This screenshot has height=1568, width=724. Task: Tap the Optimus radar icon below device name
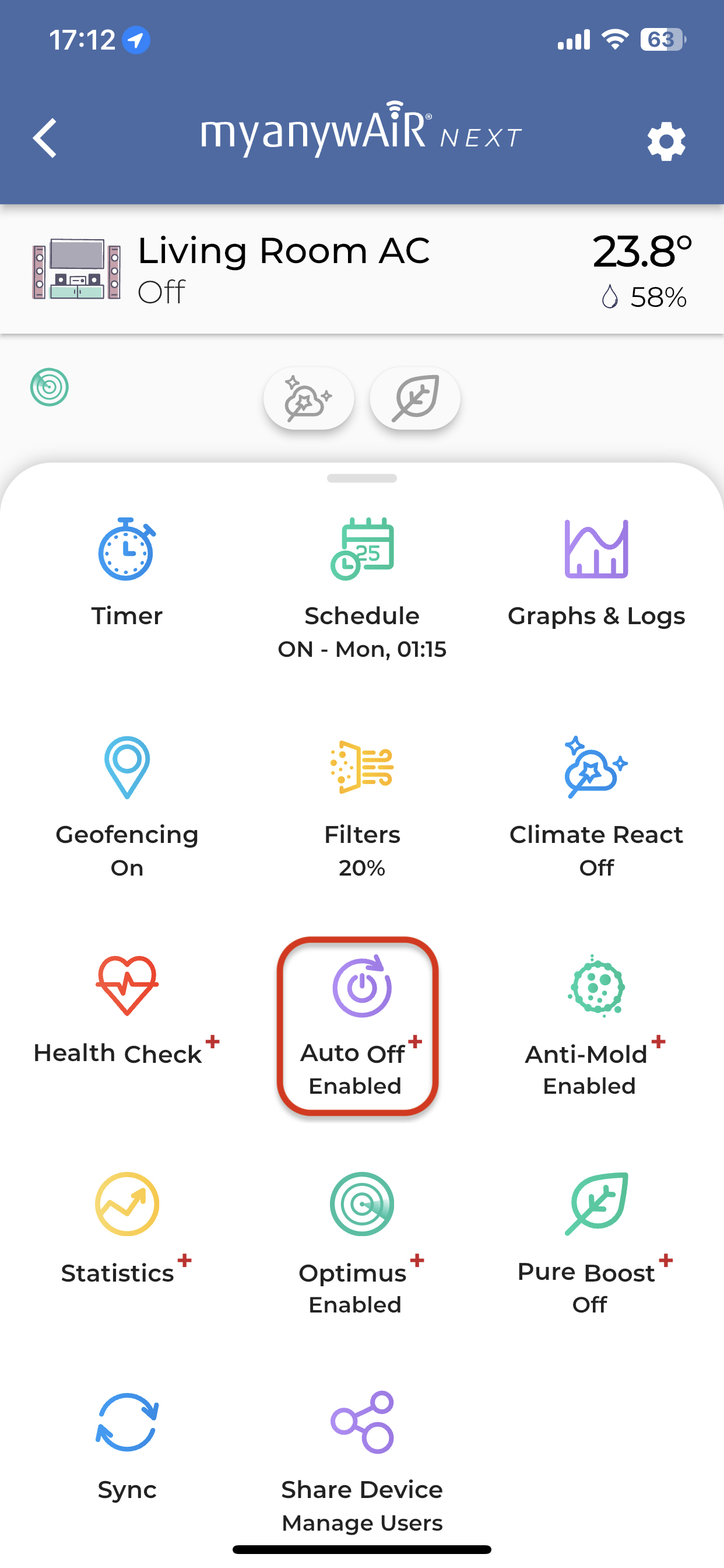(50, 387)
